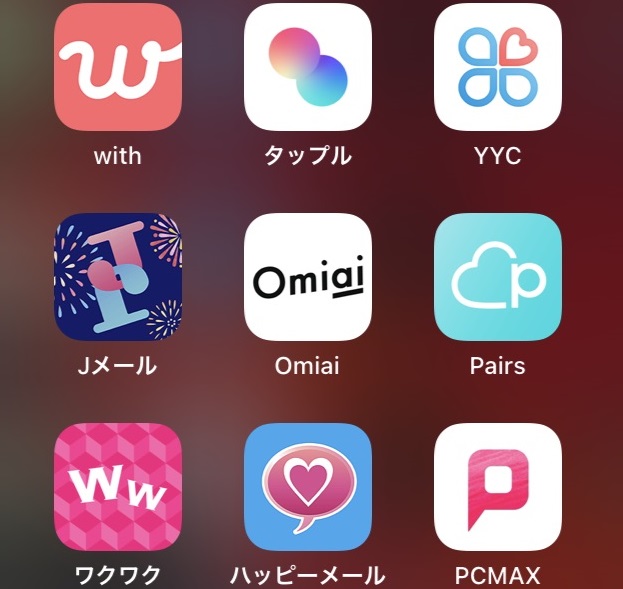Start the Jメール app

(118, 277)
